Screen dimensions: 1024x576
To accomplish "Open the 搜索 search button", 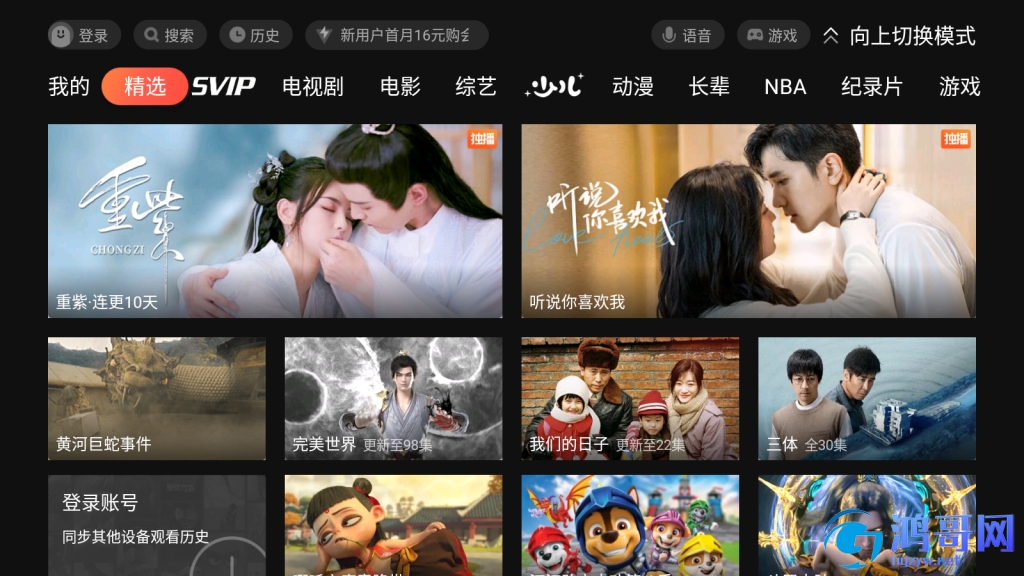I will (169, 35).
